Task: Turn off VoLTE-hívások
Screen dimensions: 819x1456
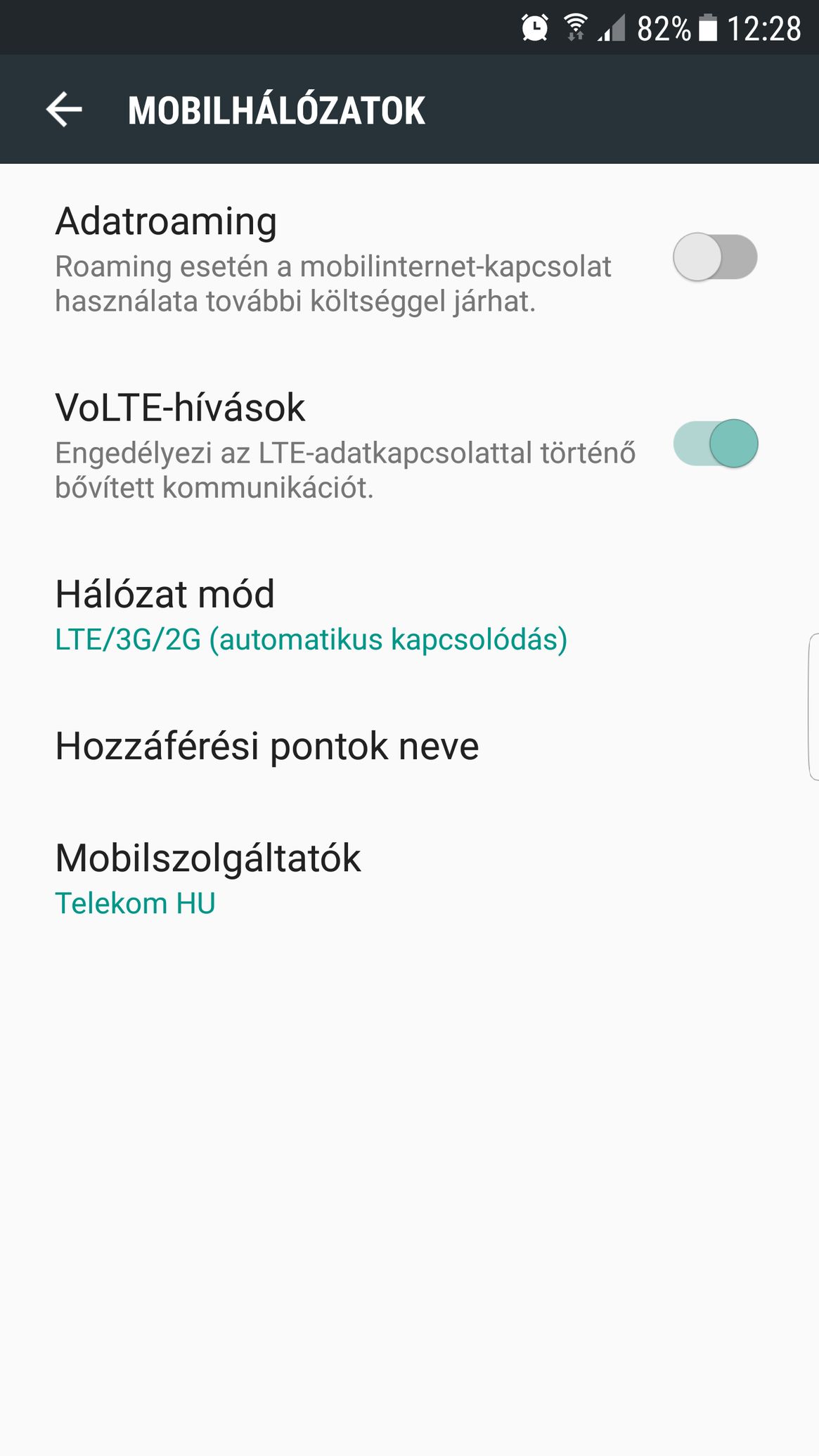Action: (715, 444)
